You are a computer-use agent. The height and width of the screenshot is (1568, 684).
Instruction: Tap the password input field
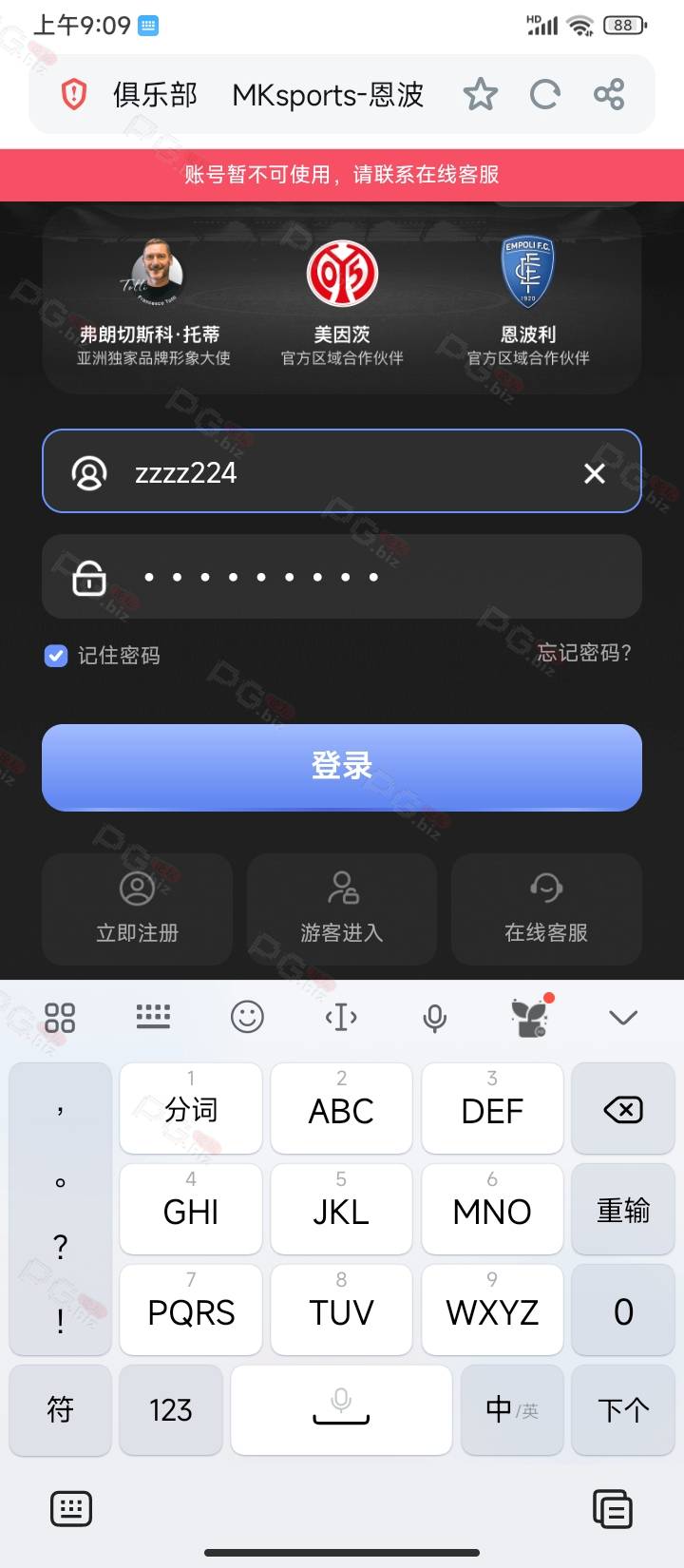(x=342, y=576)
